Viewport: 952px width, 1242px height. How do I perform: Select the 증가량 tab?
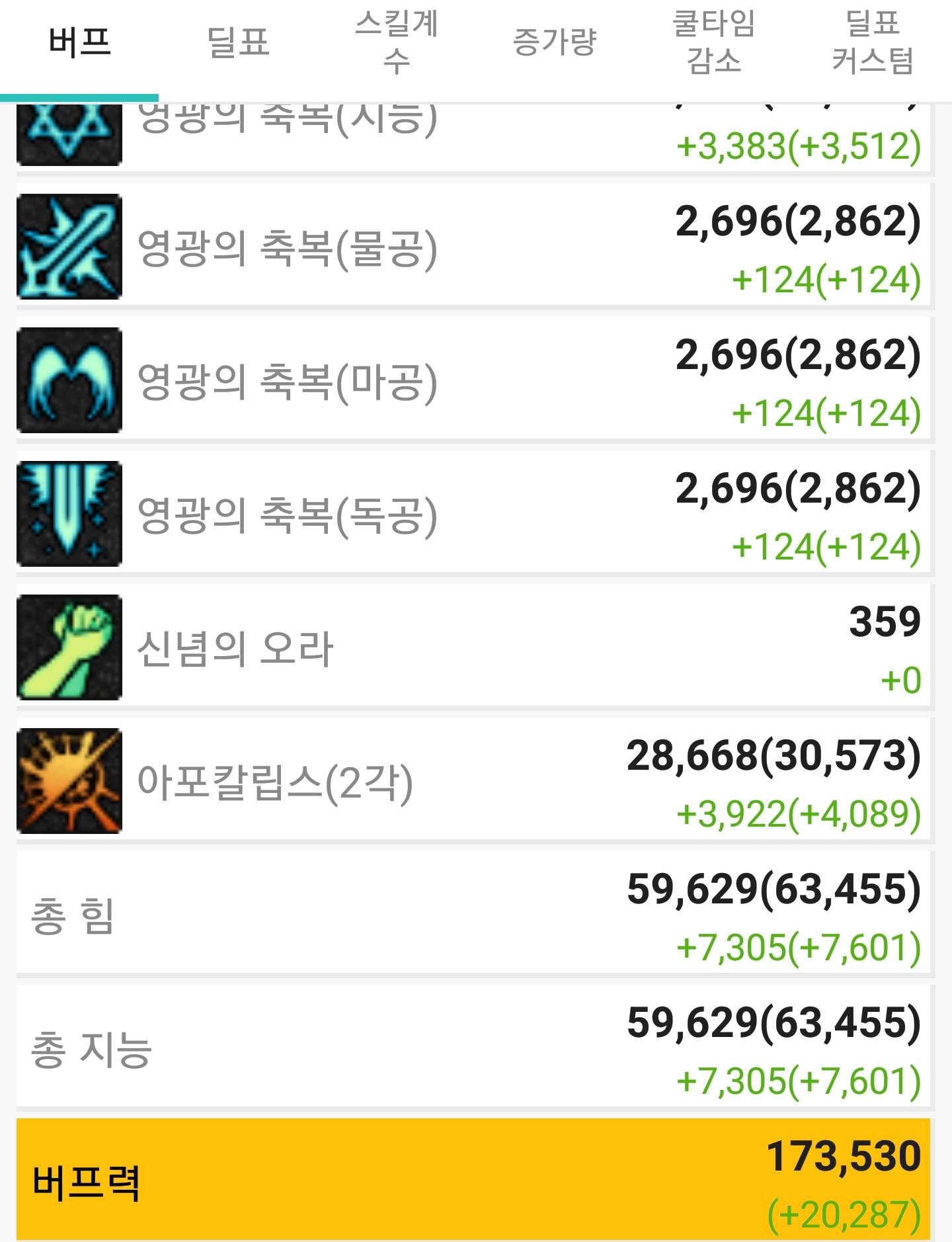click(x=555, y=42)
